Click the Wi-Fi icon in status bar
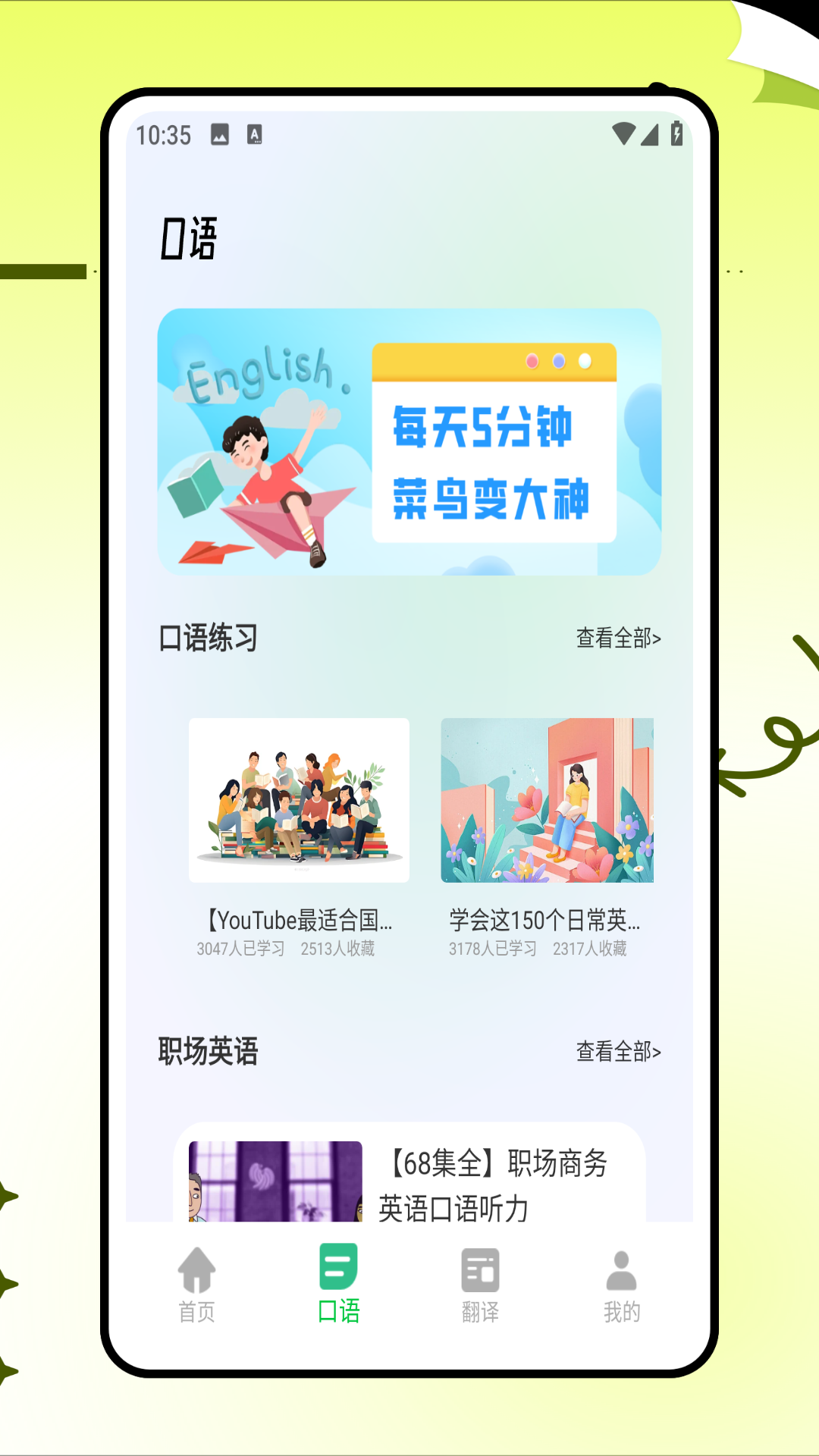This screenshot has width=819, height=1456. point(623,134)
